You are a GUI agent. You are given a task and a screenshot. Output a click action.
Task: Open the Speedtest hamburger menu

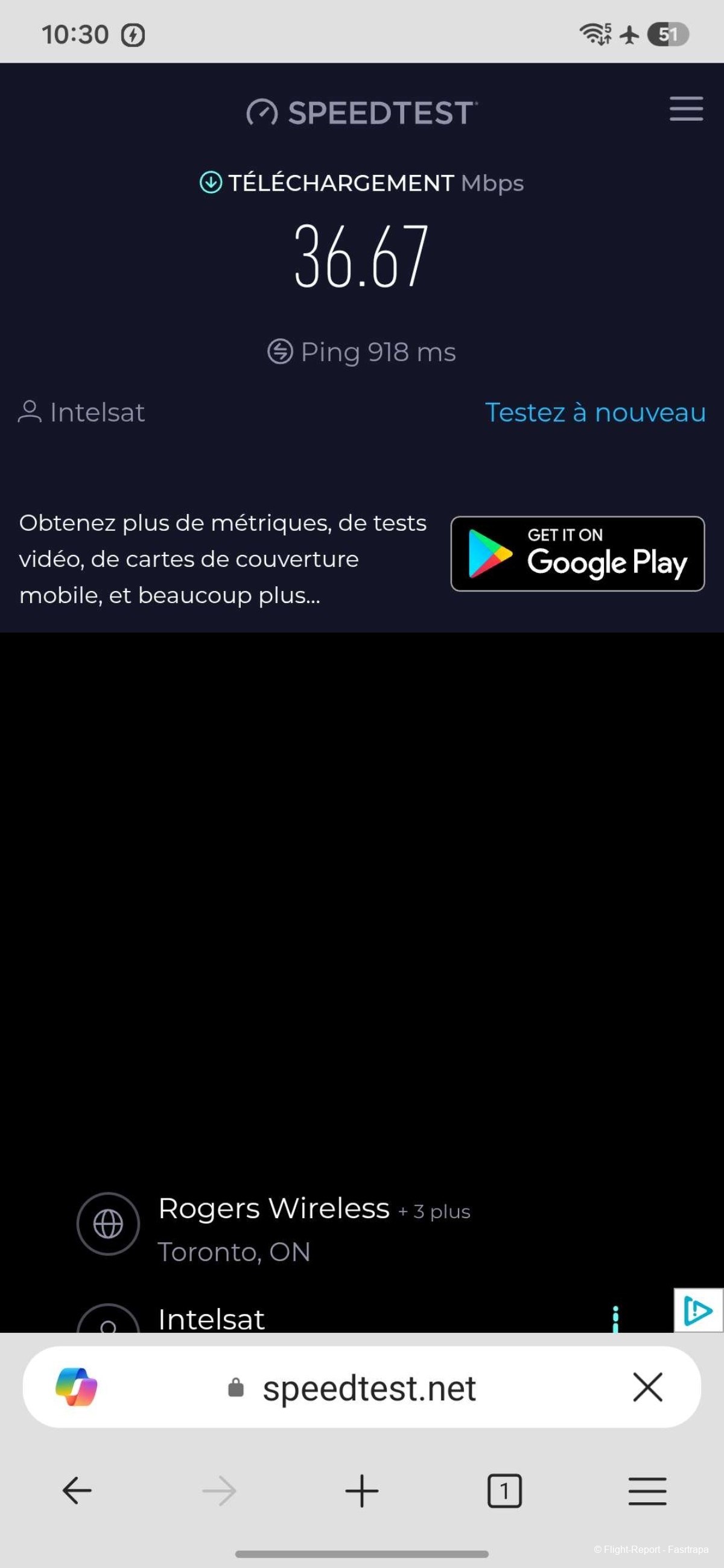coord(686,109)
